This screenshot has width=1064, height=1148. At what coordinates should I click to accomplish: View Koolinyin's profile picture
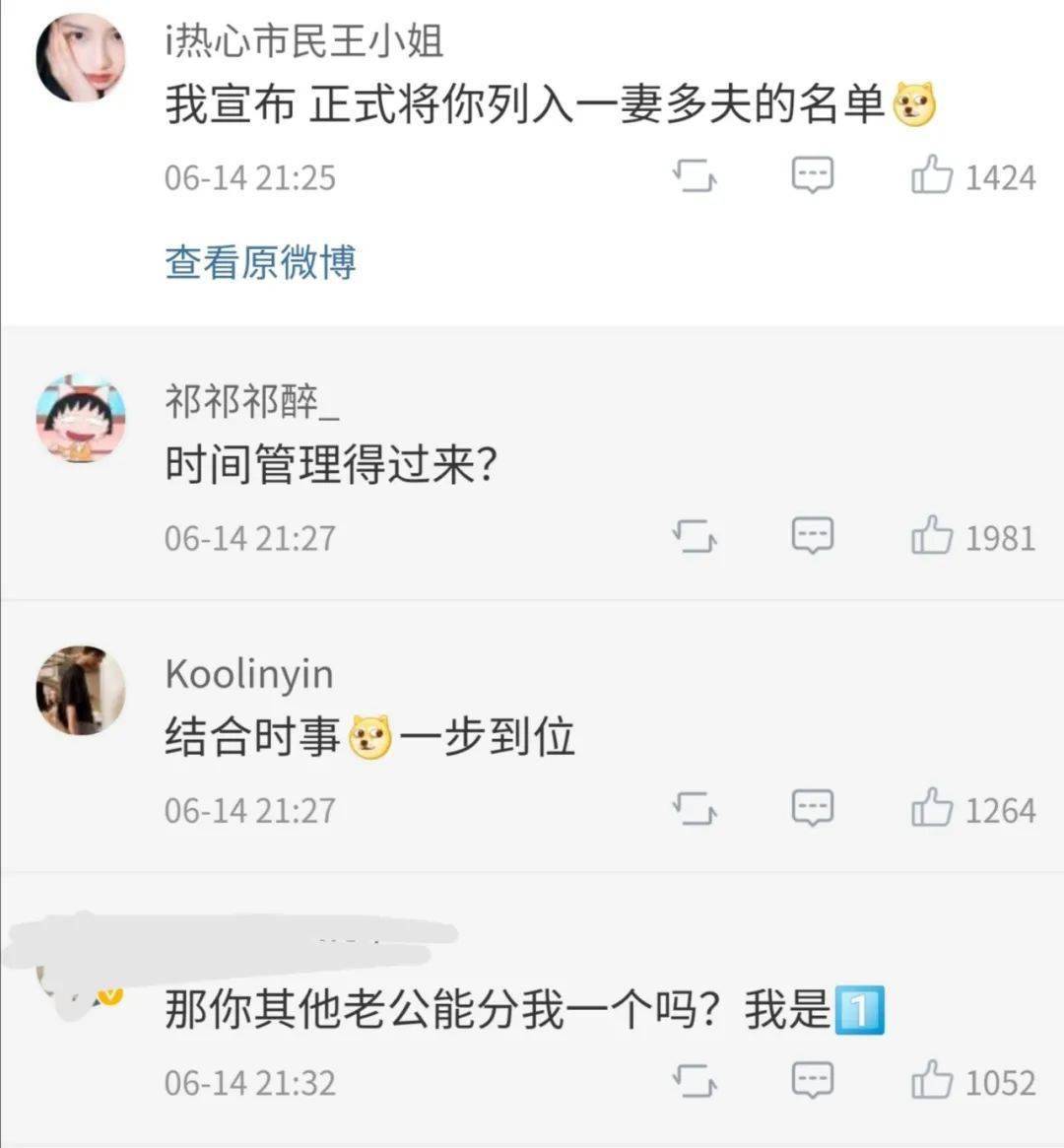coord(80,690)
